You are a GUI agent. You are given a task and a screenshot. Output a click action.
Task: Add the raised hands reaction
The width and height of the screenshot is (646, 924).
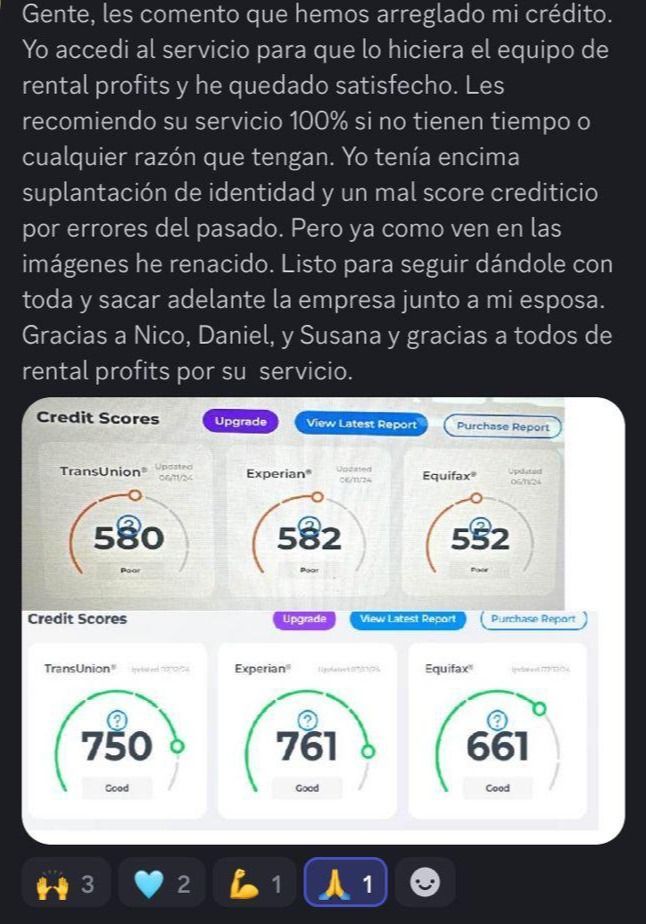coord(66,883)
